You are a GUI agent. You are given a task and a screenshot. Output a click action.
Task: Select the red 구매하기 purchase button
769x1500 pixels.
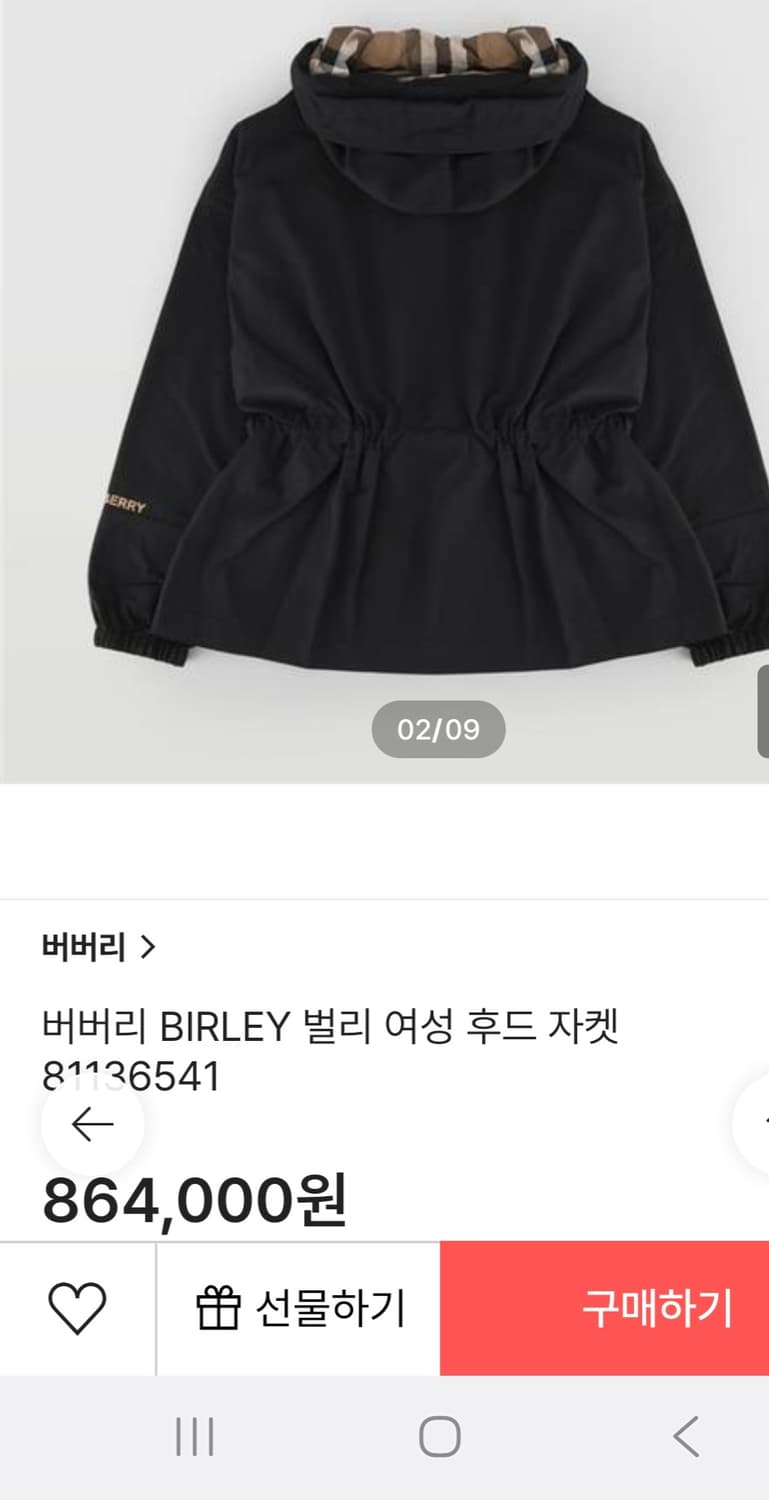pyautogui.click(x=655, y=1305)
